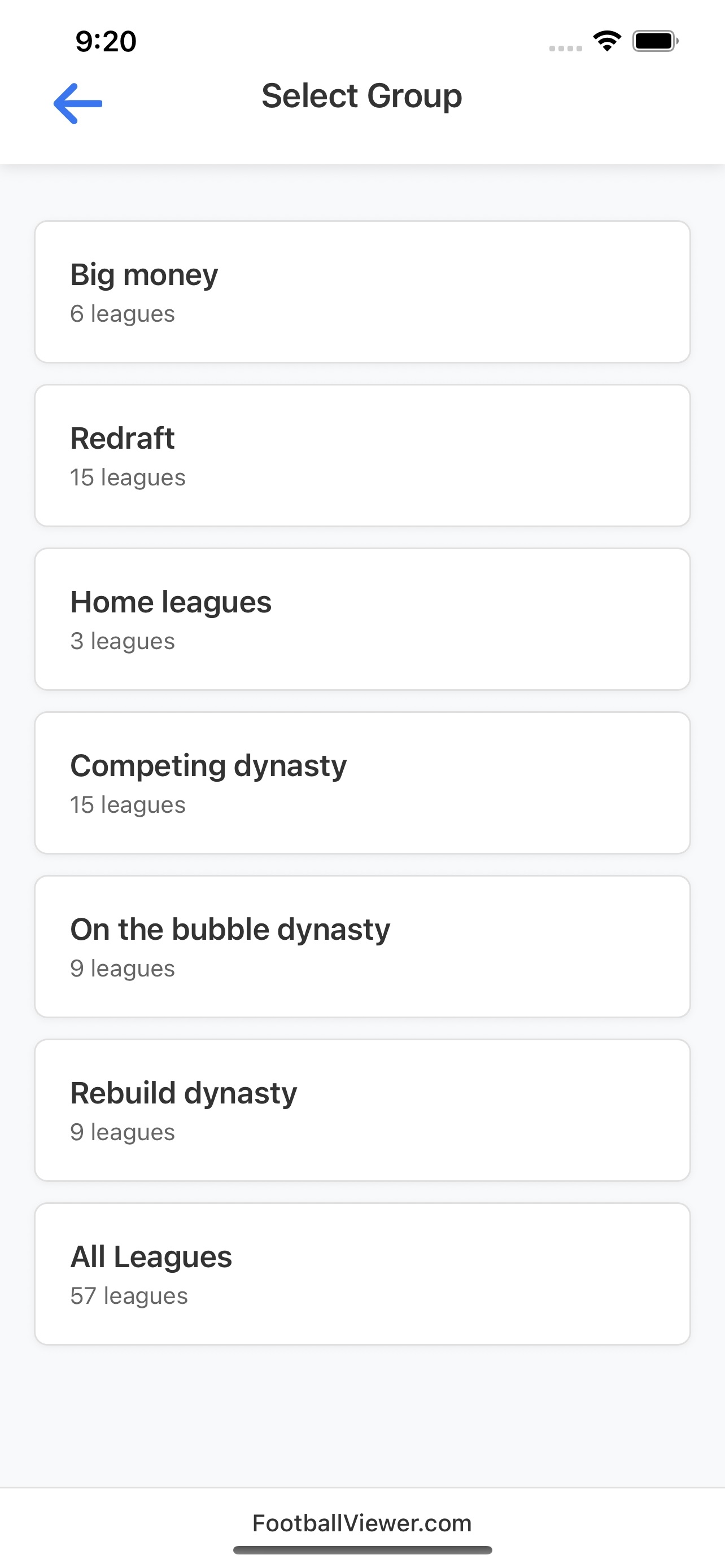Choose the Home leagues group
Viewport: 725px width, 1568px height.
point(362,618)
